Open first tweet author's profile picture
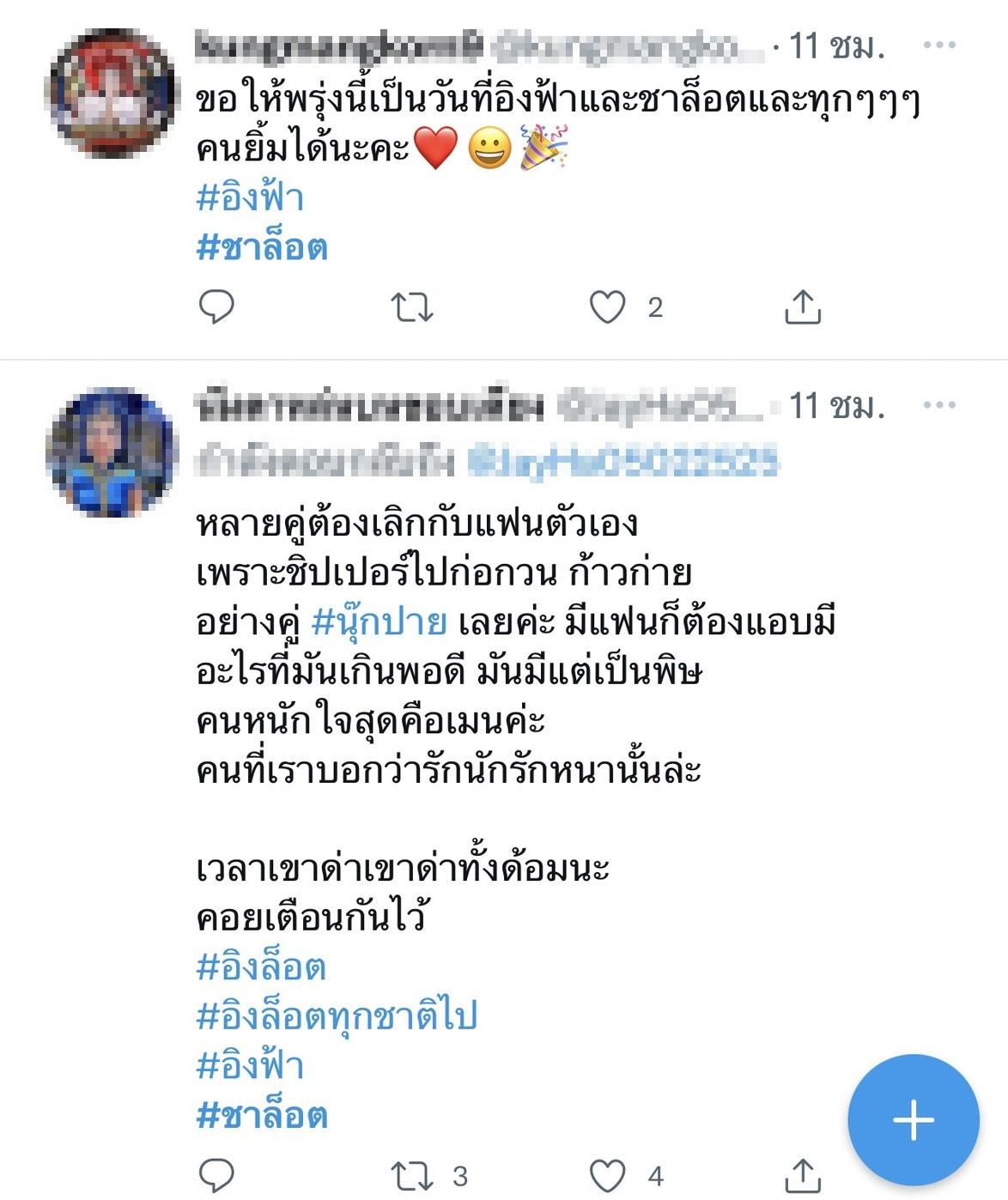Image resolution: width=1008 pixels, height=1200 pixels. [x=110, y=93]
